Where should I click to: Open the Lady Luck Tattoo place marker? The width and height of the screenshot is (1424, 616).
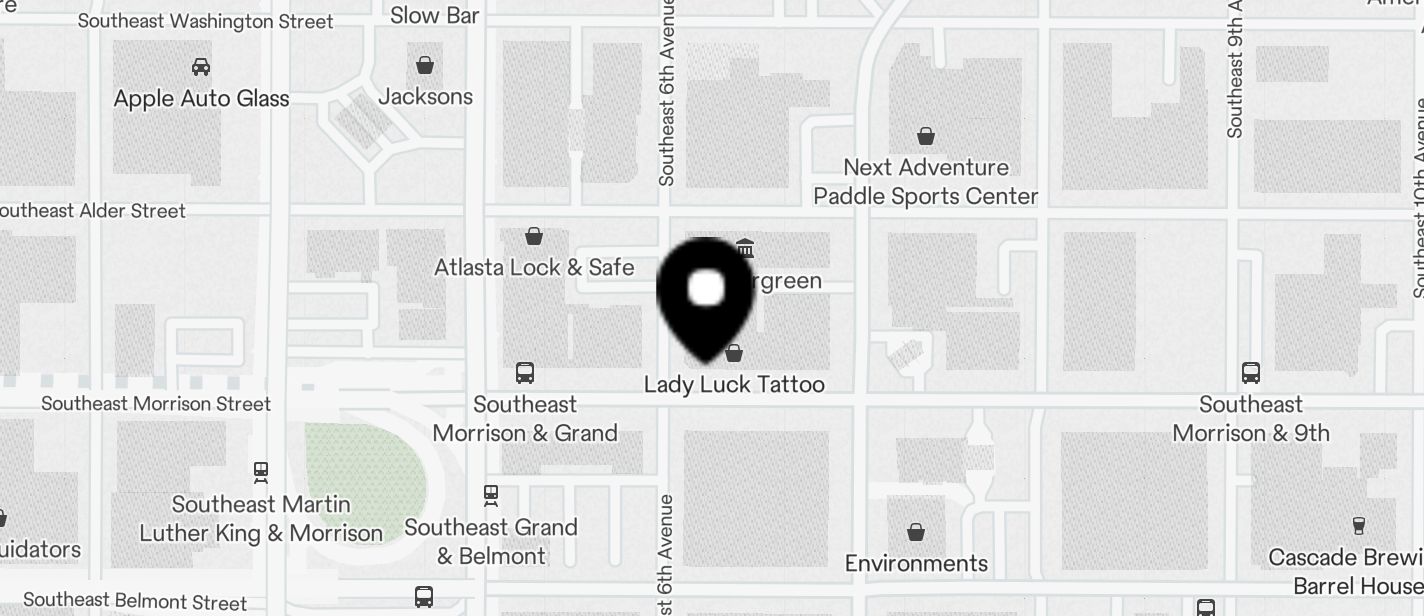[x=734, y=354]
